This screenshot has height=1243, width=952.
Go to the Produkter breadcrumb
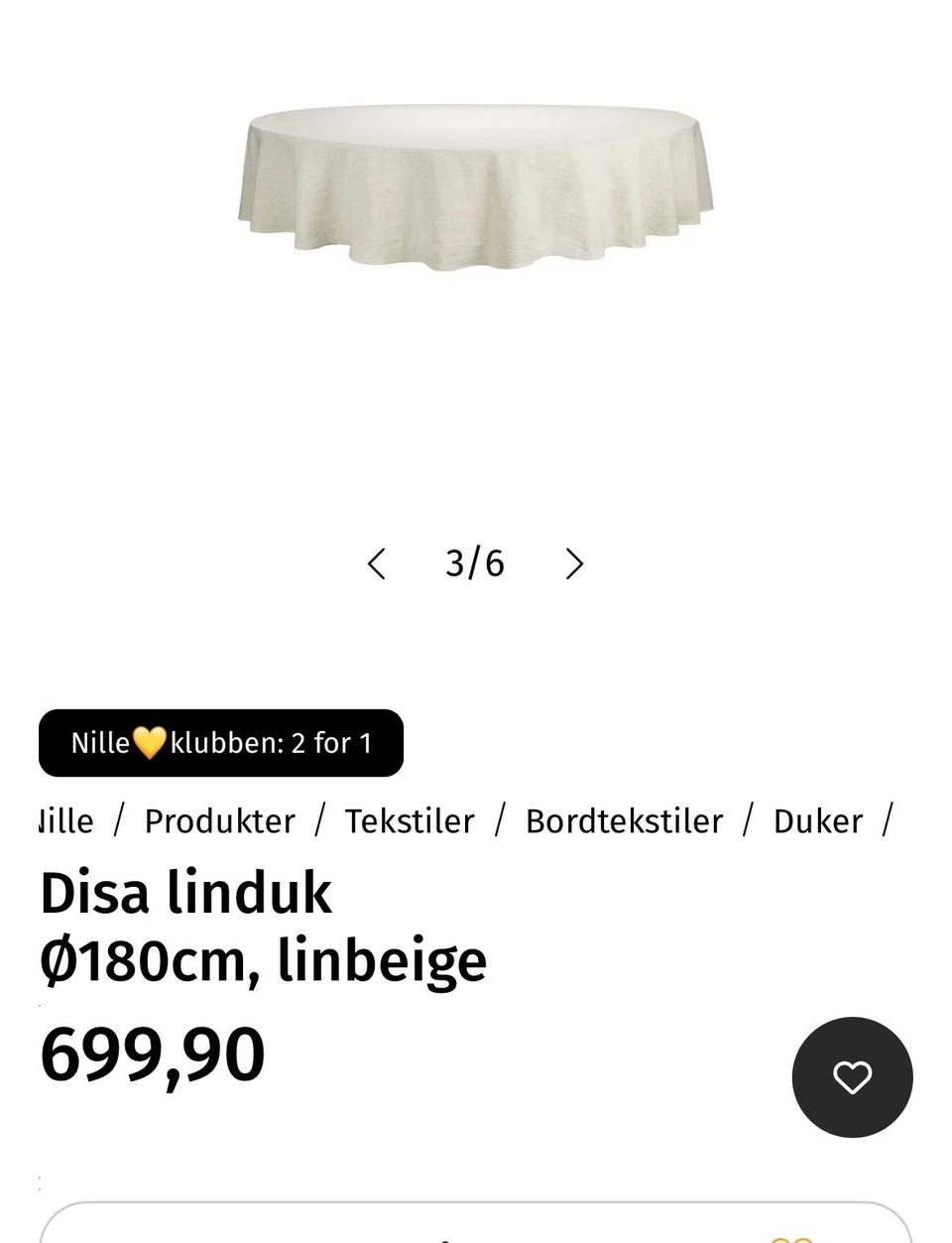tap(220, 821)
